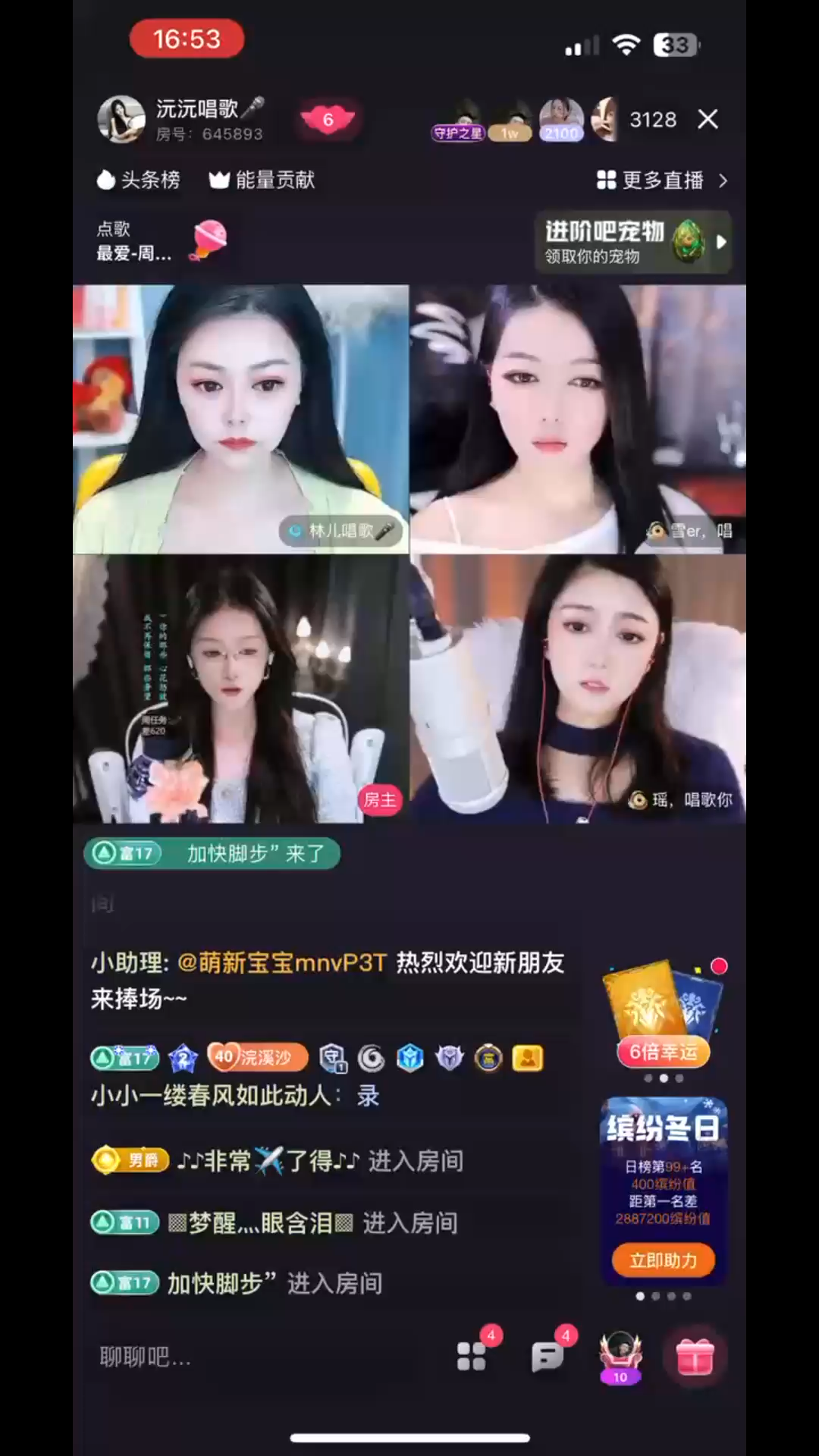Viewport: 819px width, 1456px height.
Task: Open the gift box panel
Action: coord(695,1357)
